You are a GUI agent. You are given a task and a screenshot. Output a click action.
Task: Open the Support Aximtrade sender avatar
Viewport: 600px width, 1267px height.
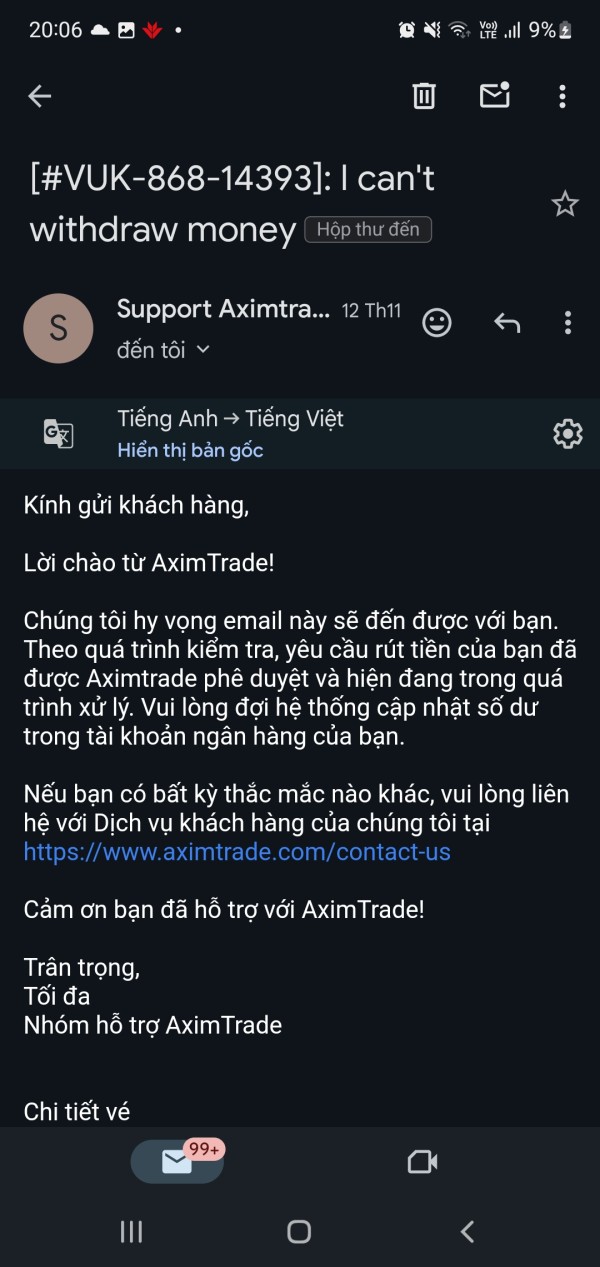(x=58, y=328)
